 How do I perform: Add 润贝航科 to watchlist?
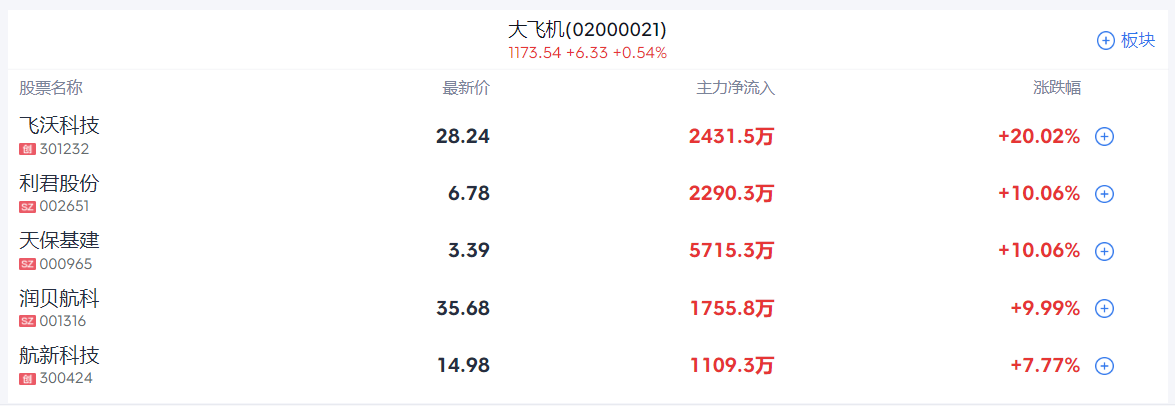pyautogui.click(x=1104, y=309)
